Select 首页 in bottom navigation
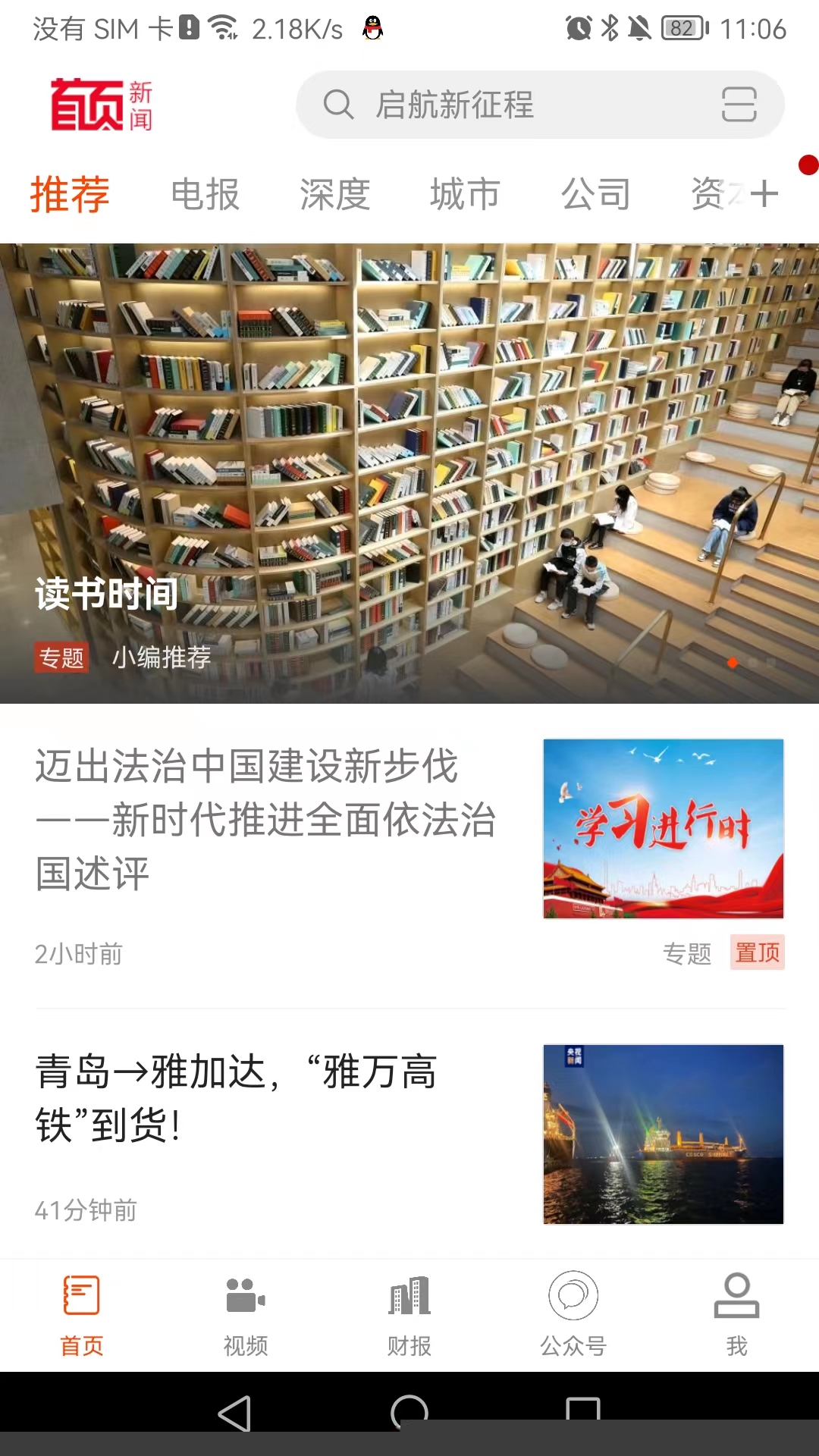This screenshot has width=819, height=1456. pos(82,1315)
